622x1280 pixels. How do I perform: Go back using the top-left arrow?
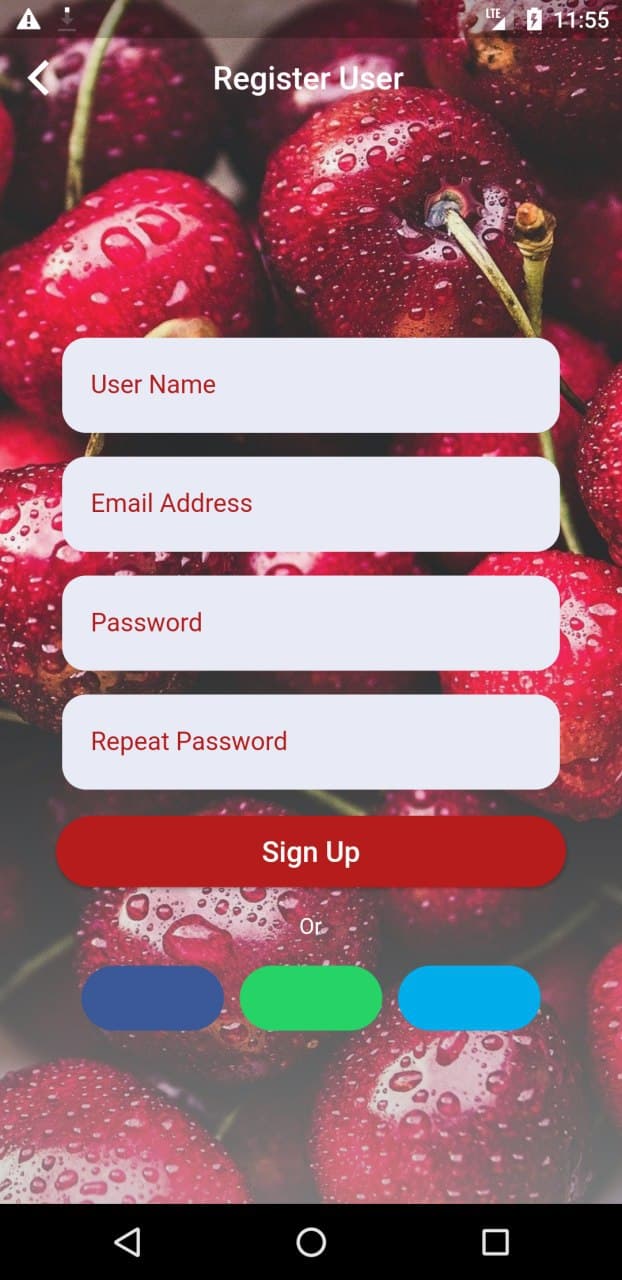[38, 78]
